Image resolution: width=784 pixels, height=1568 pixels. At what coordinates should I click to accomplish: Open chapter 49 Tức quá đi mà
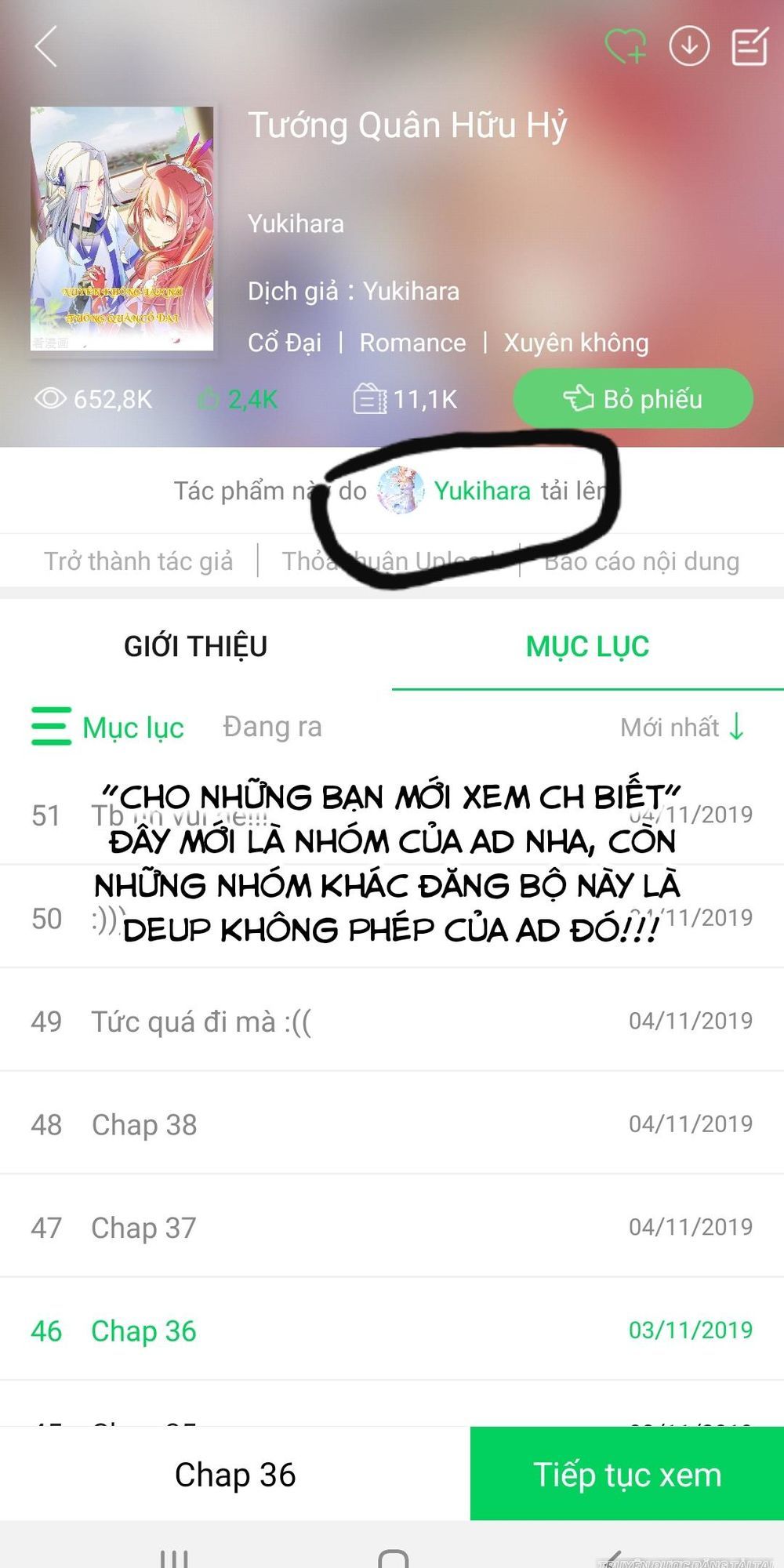click(392, 1021)
